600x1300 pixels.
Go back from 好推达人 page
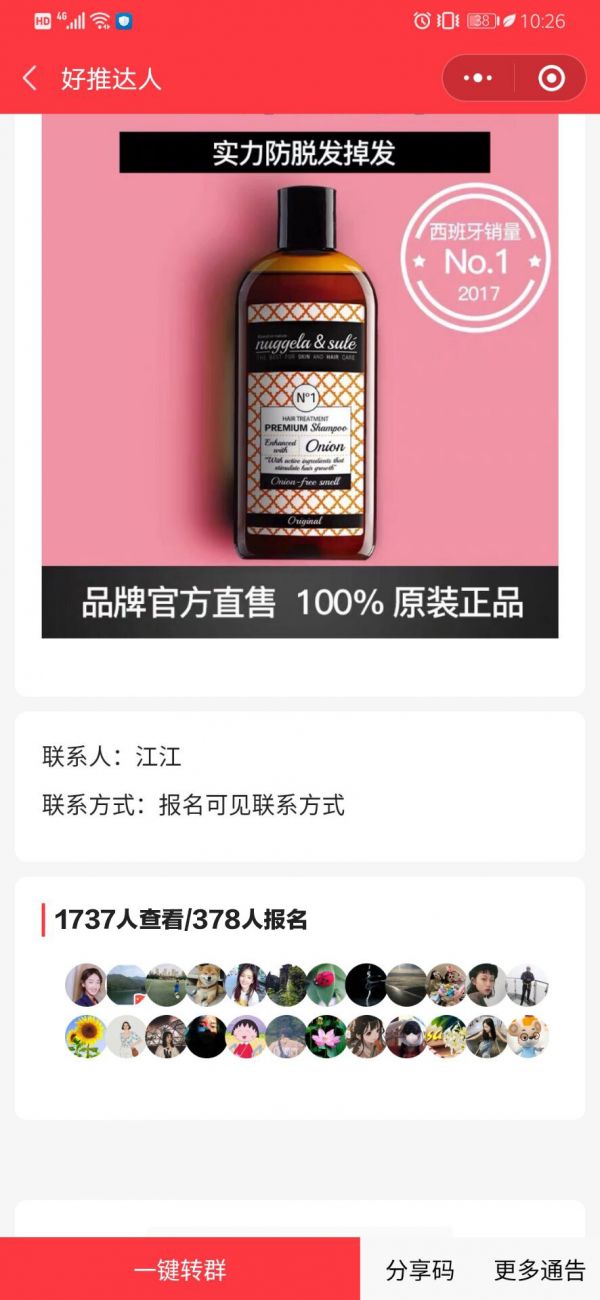30,79
